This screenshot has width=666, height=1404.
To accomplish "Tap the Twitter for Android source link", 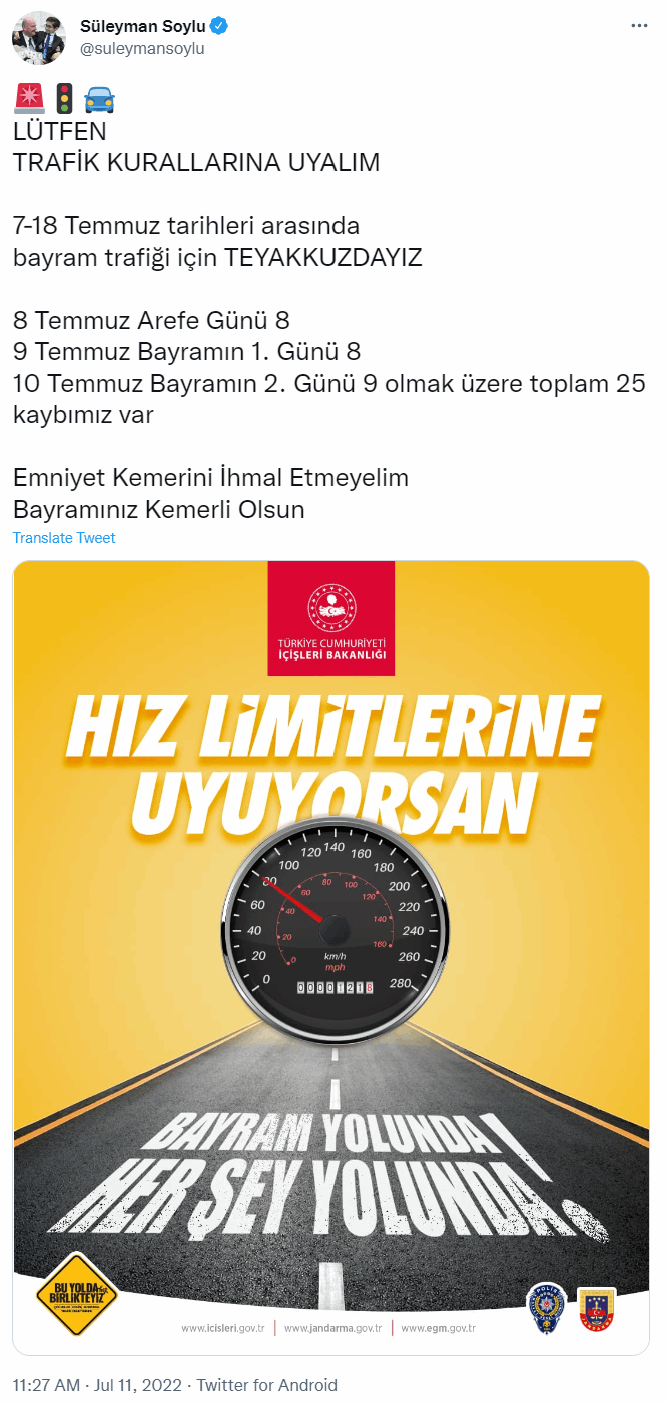I will pos(267,1385).
